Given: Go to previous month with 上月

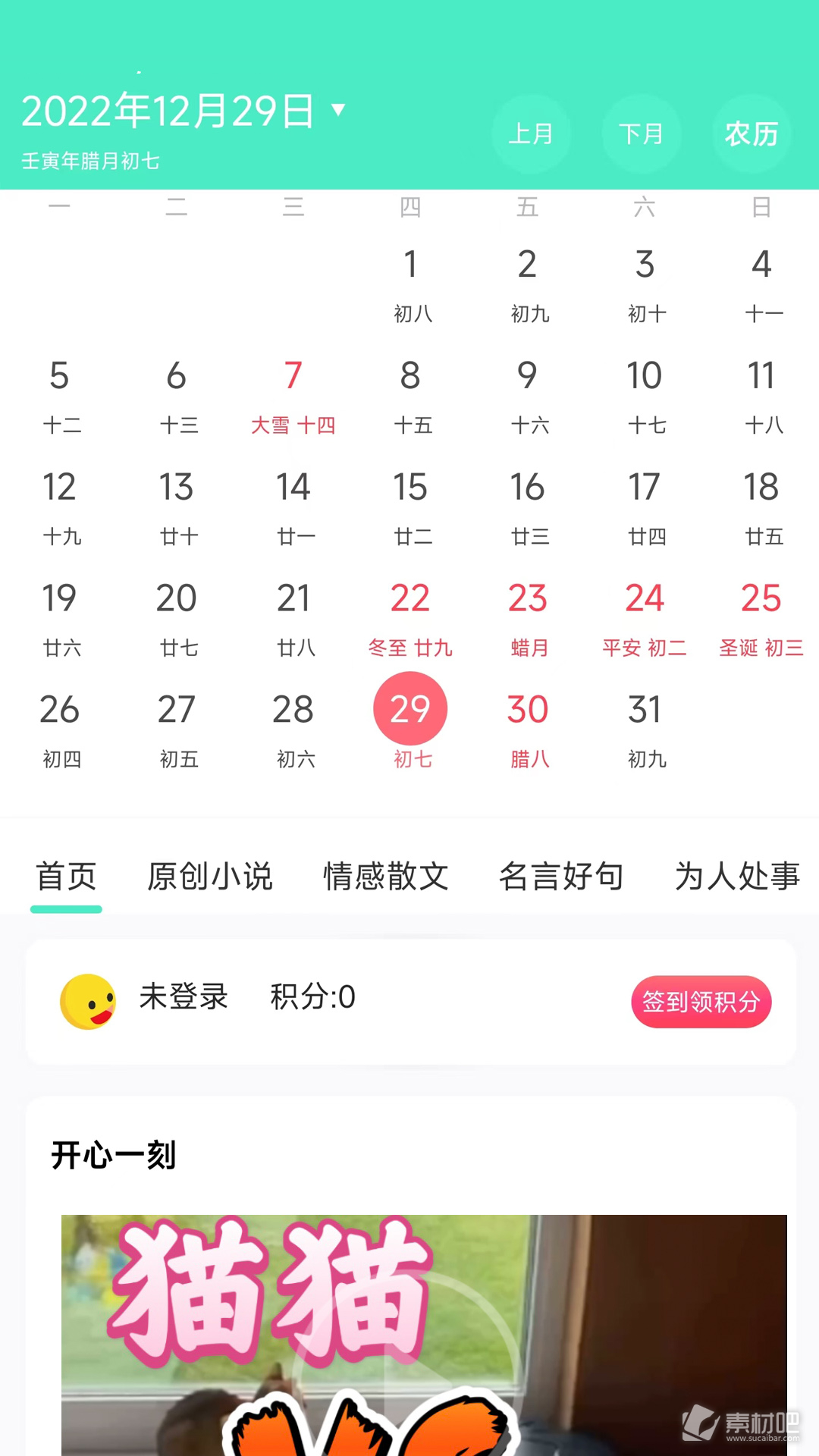Looking at the screenshot, I should 531,133.
